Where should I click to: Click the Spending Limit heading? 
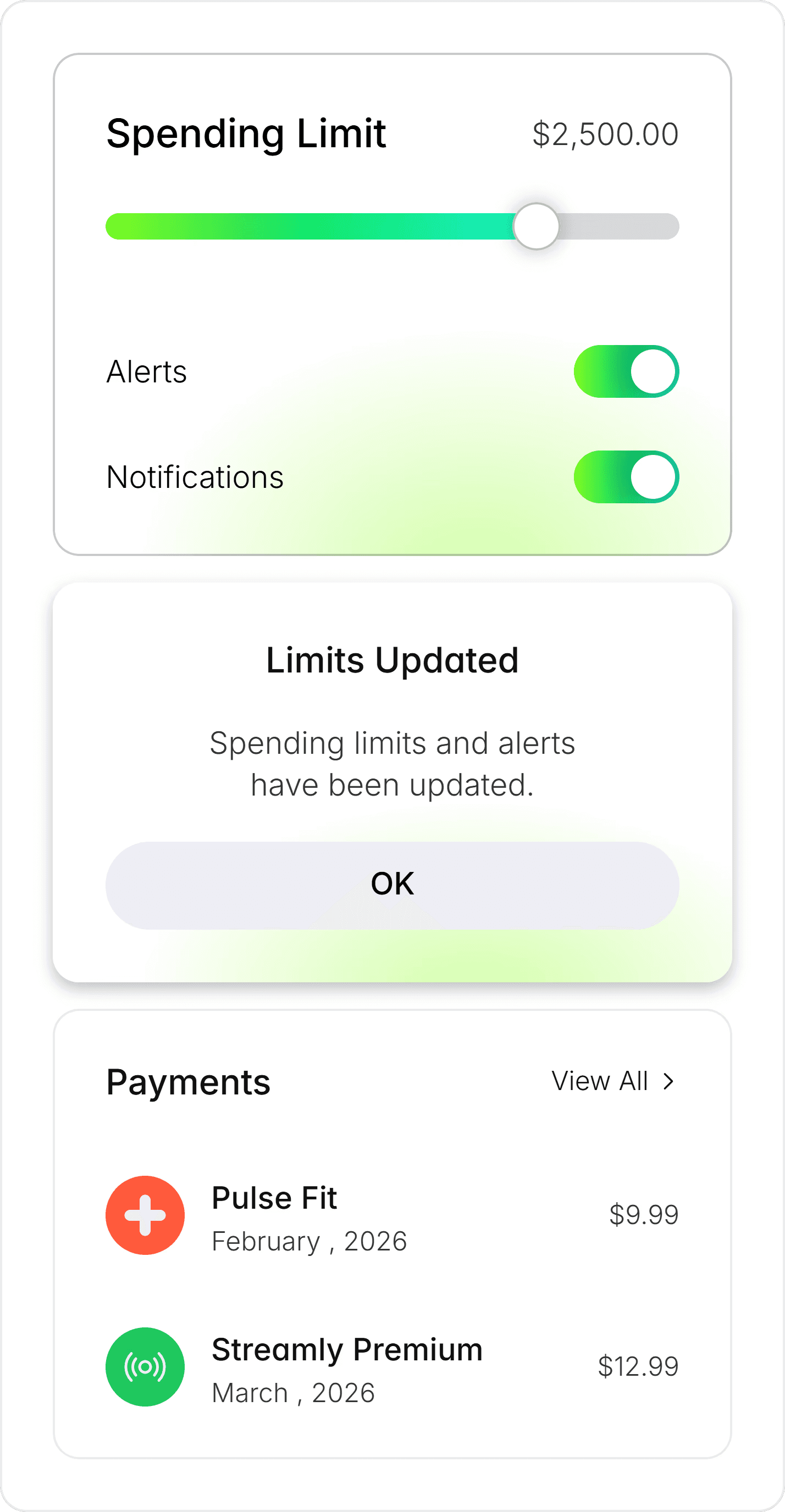(x=246, y=134)
